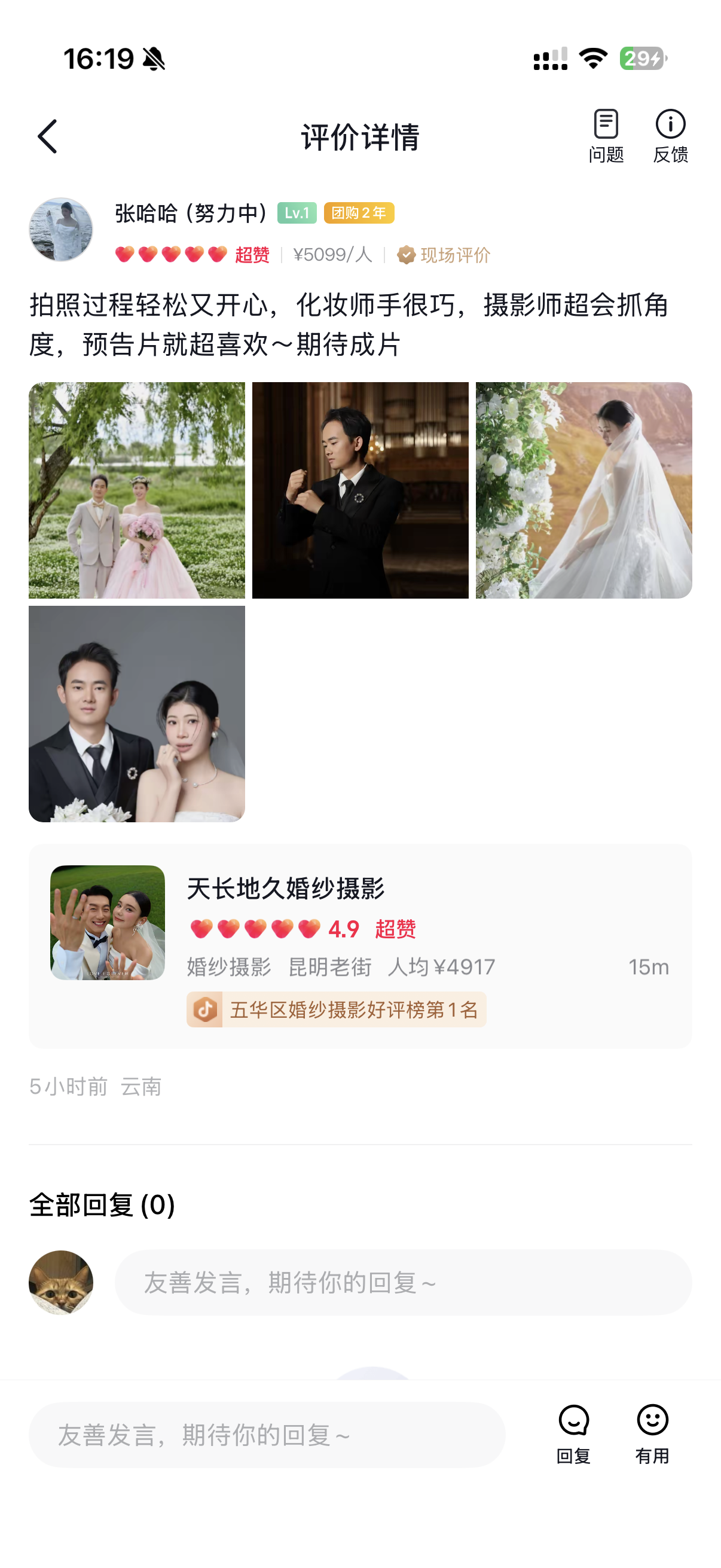Viewport: 721px width, 1568px height.
Task: View the outdoor couple photo in pink dress
Action: coord(137,490)
